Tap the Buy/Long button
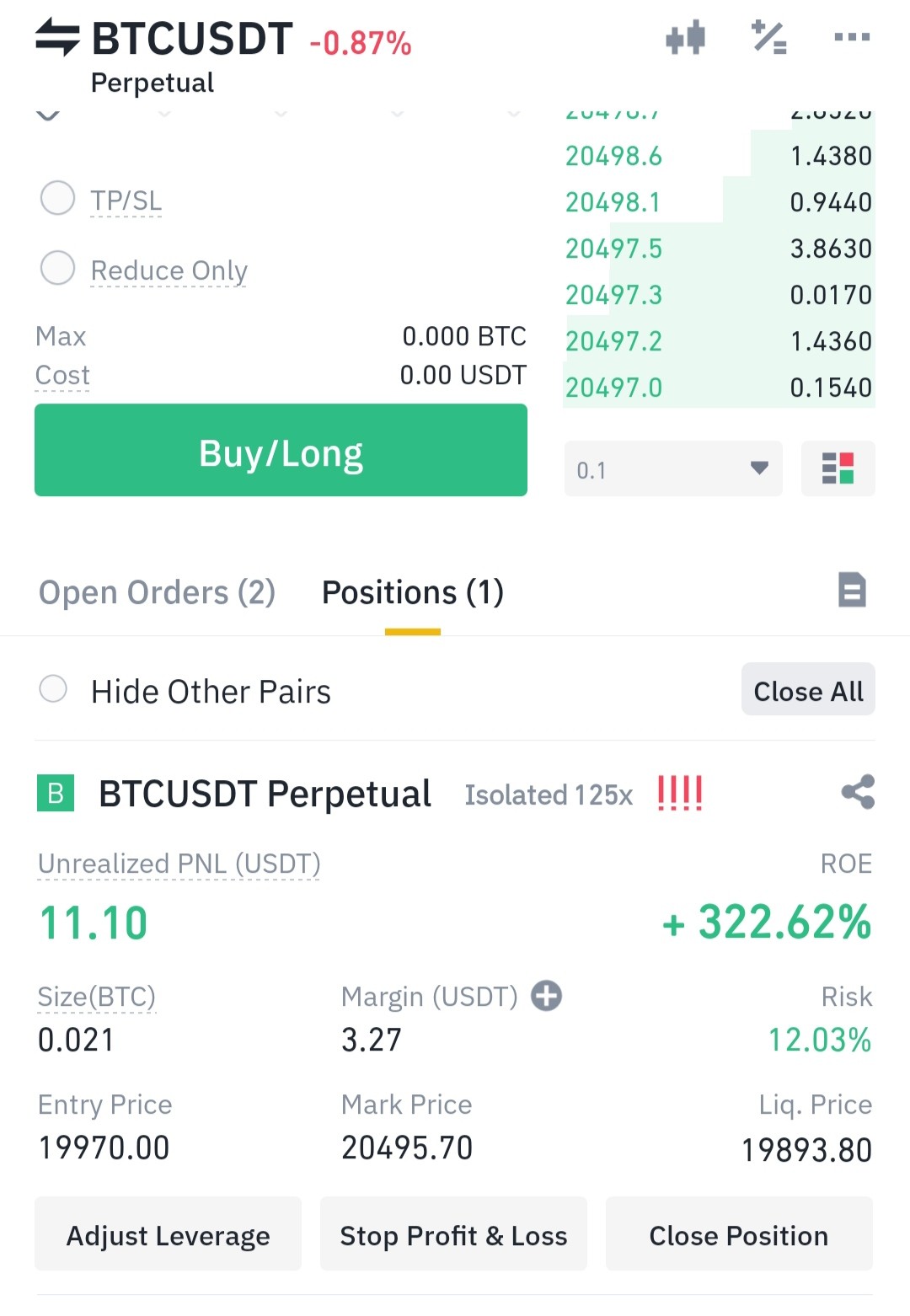Screen dimensions: 910x1316 point(281,450)
